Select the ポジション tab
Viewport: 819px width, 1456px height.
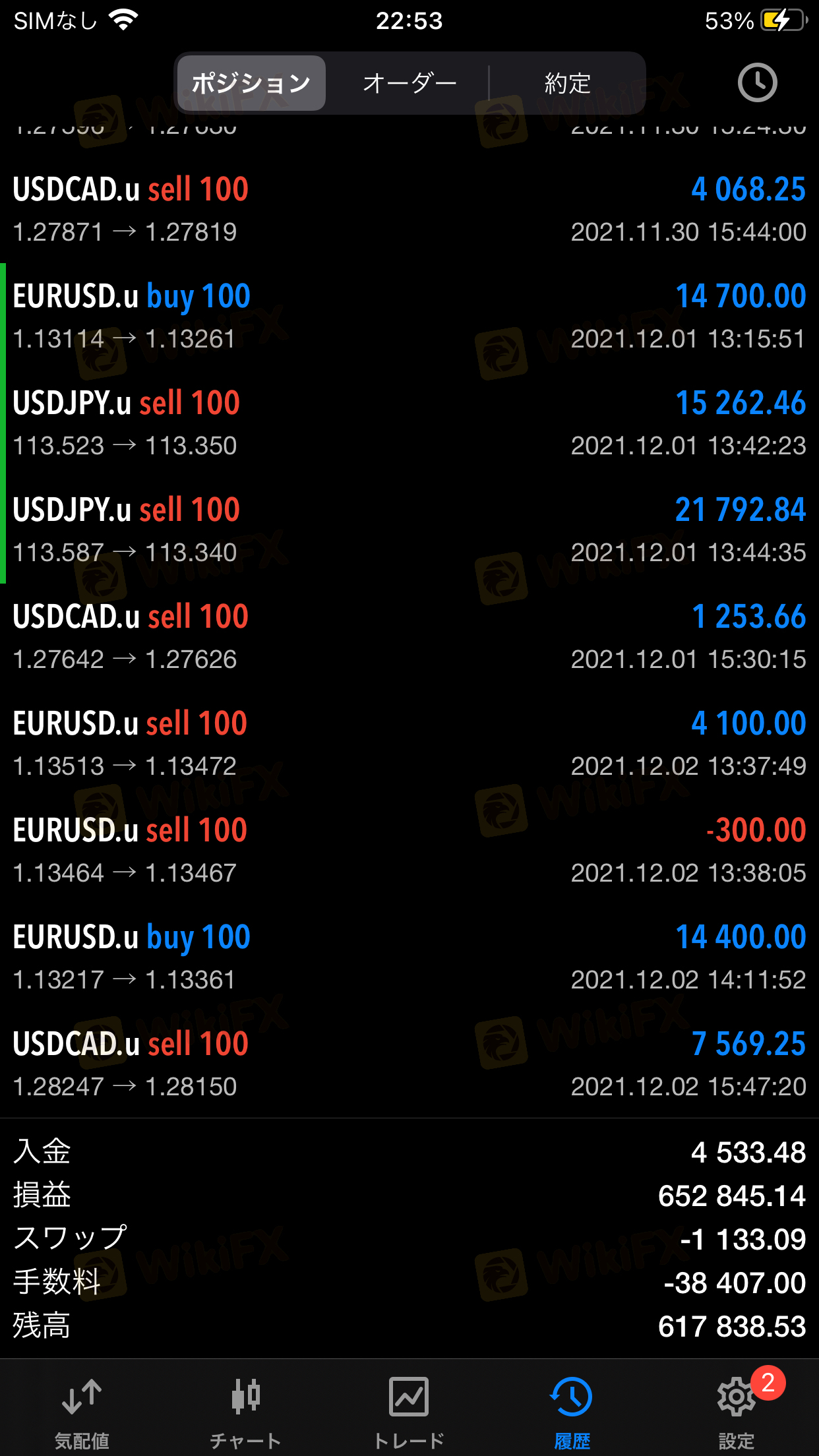click(x=251, y=83)
